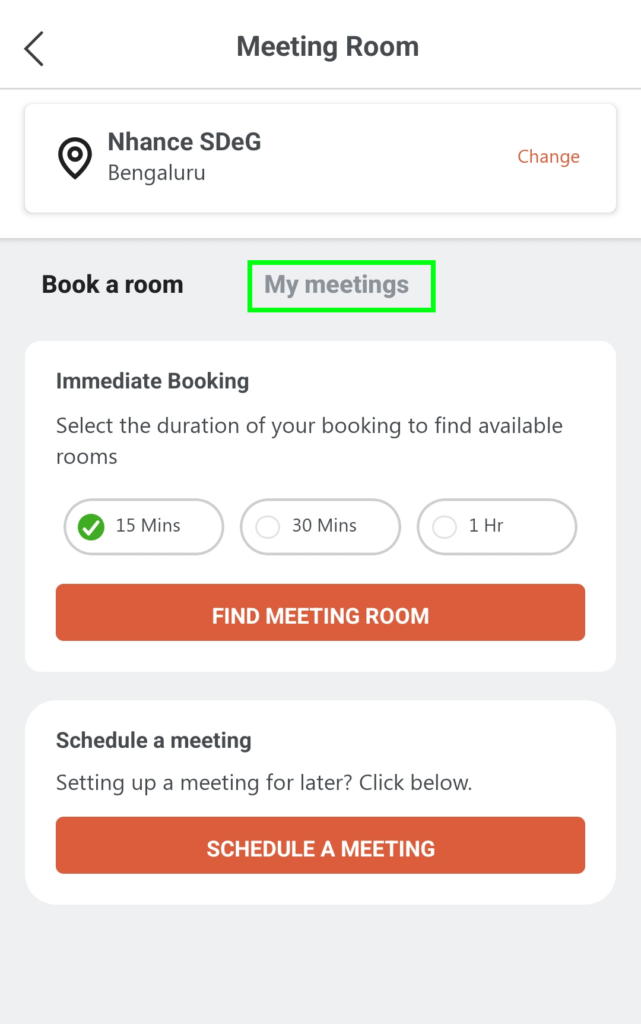
Task: Switch to the My meetings tab
Action: 337,285
